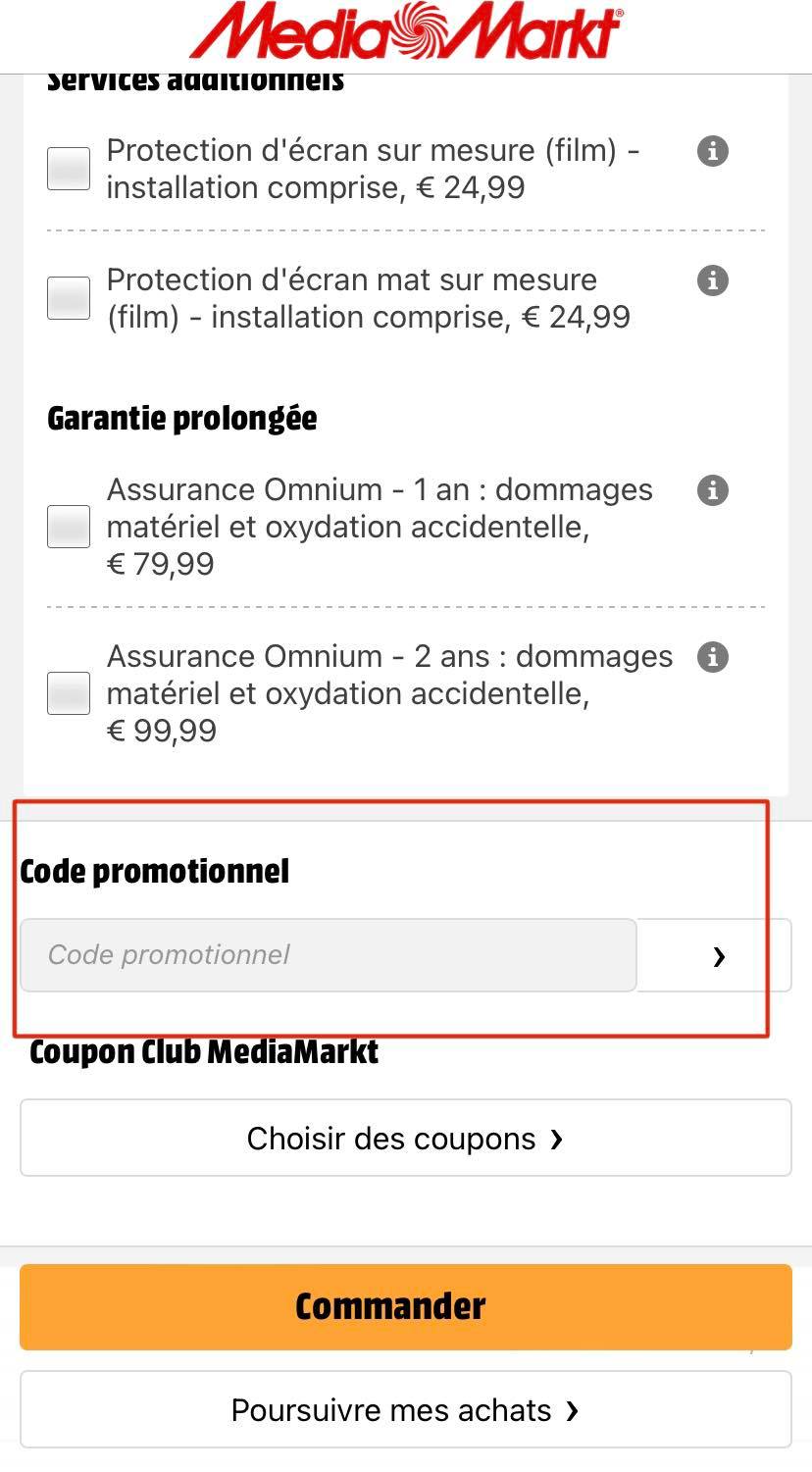Tap the Commander button

(x=406, y=1307)
